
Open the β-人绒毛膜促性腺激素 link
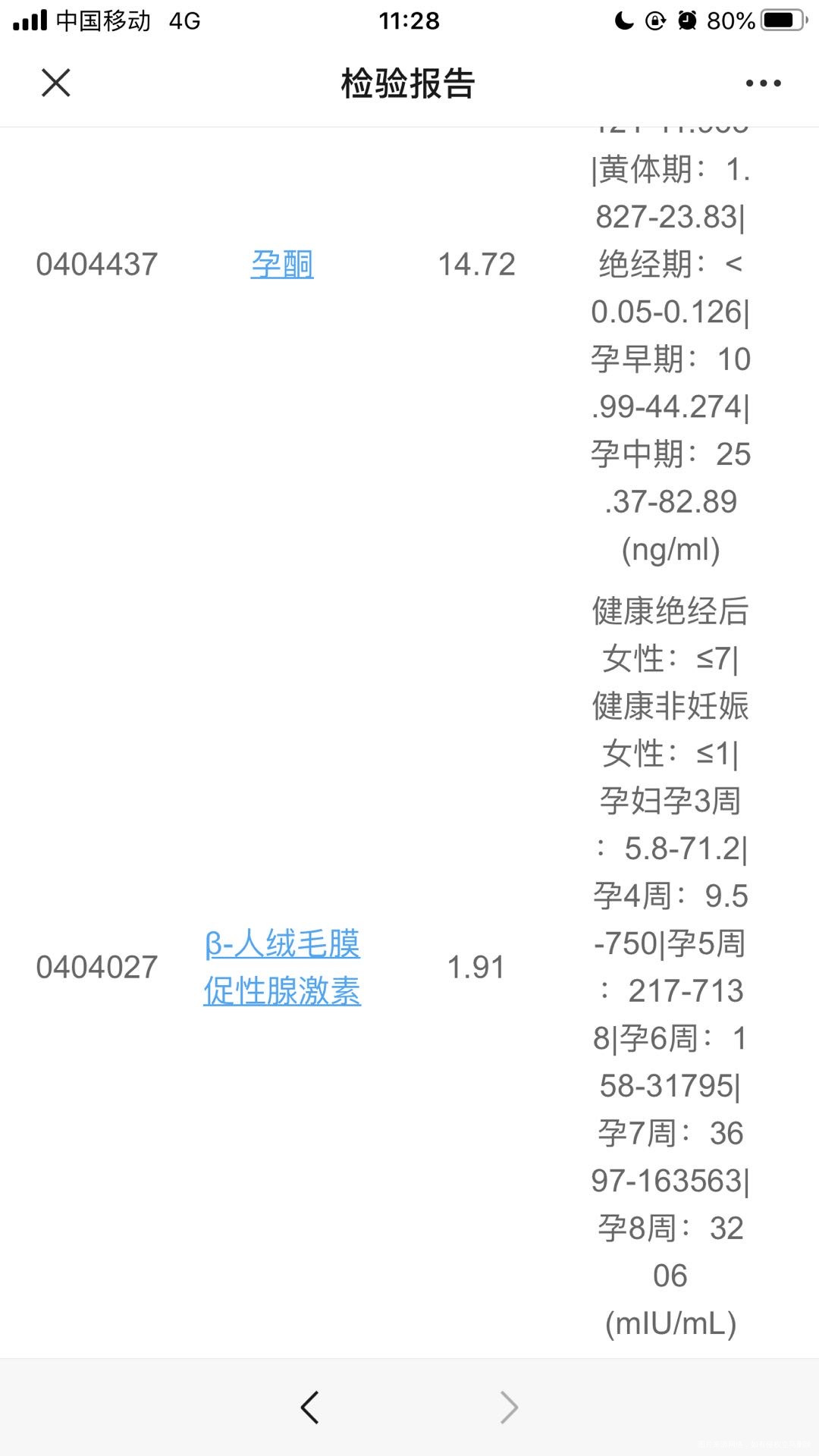point(283,967)
